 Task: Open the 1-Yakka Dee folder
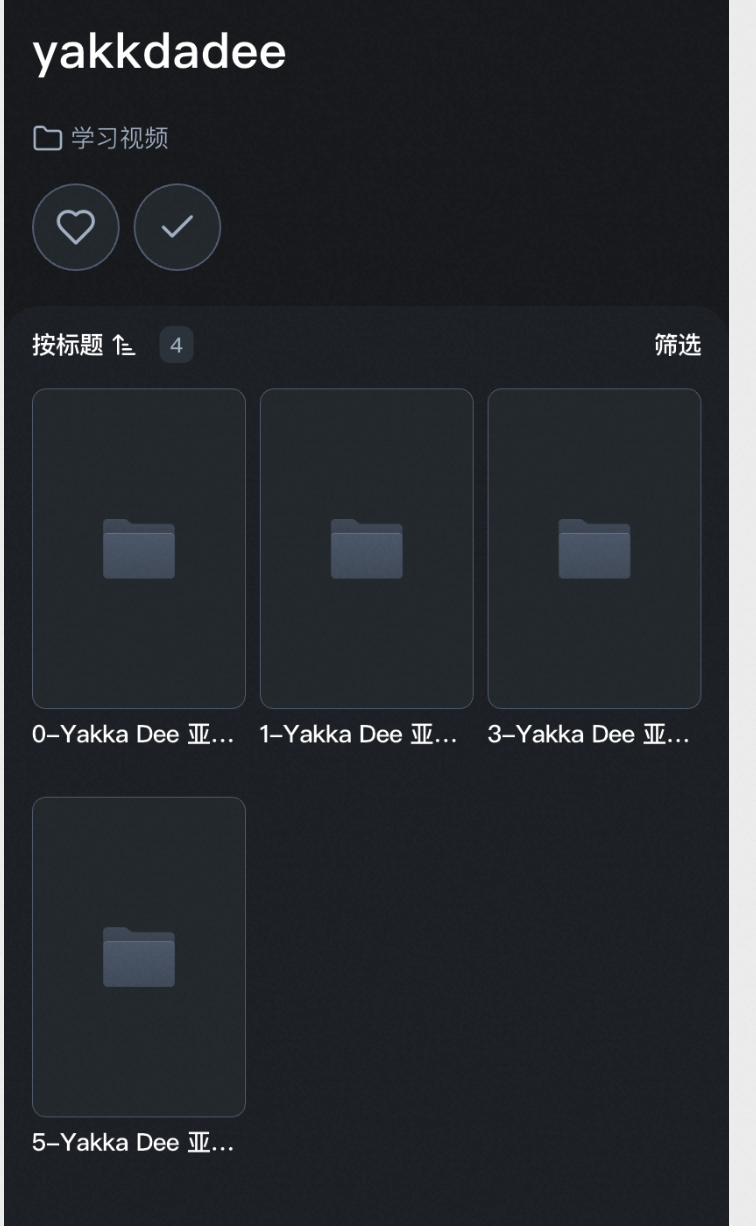point(366,548)
